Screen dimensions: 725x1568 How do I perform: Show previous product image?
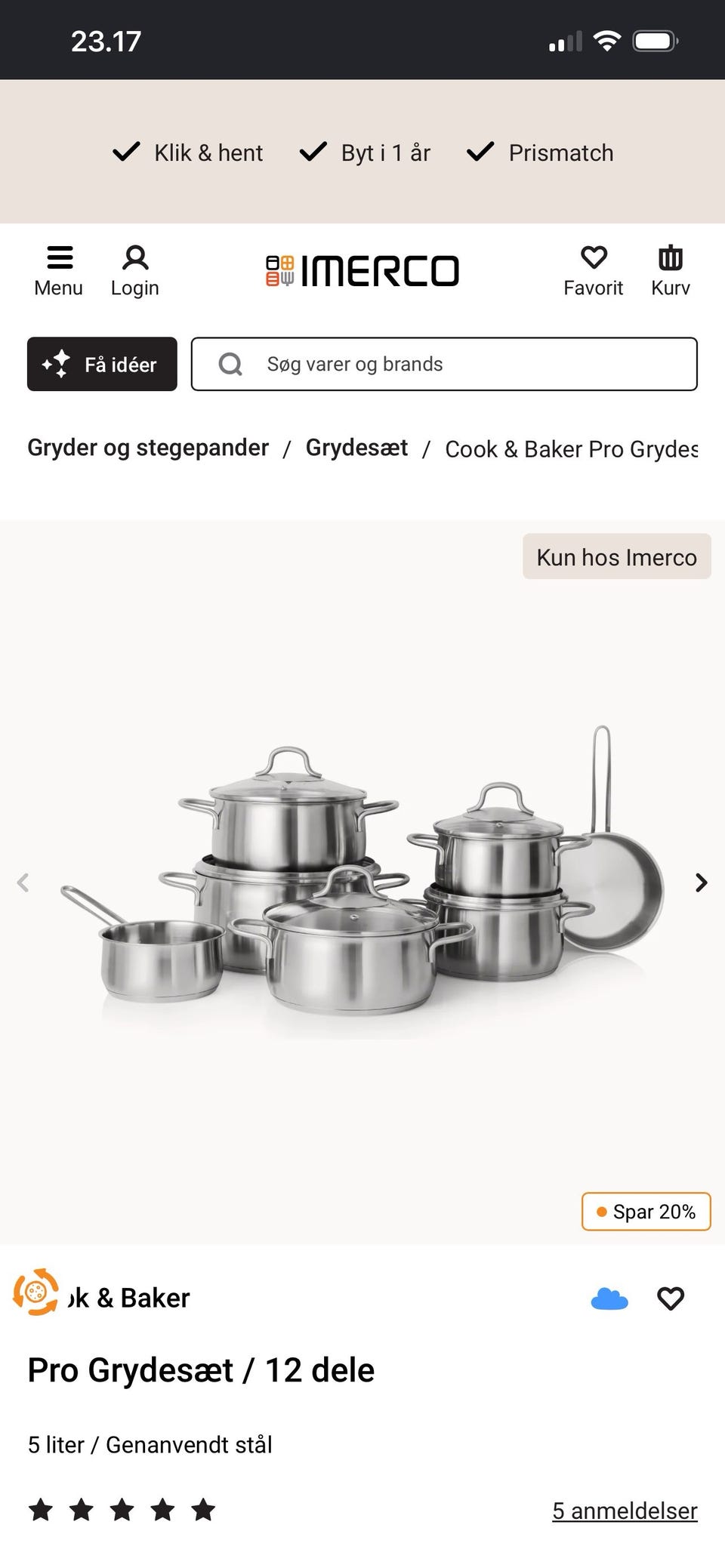click(x=23, y=883)
